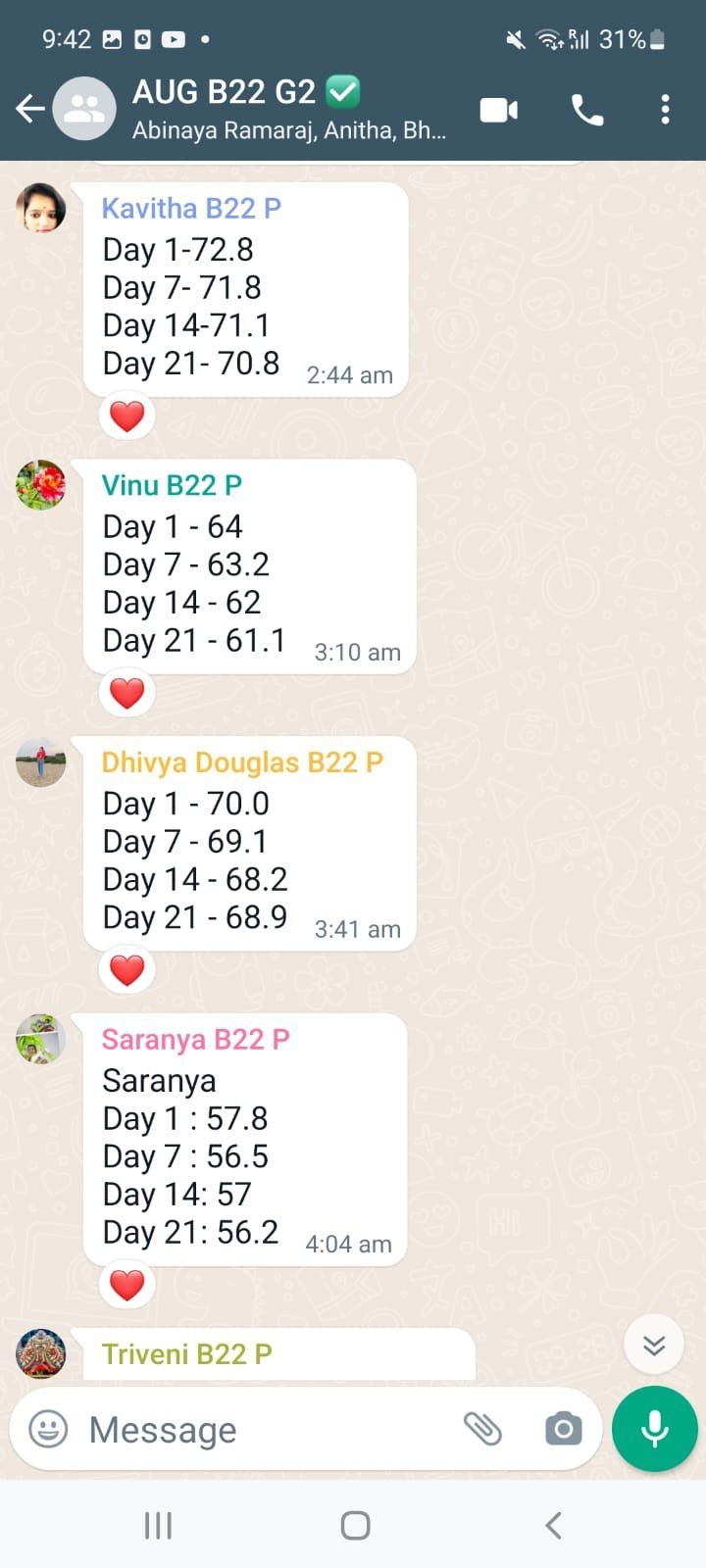Screen dimensions: 706x1568
Task: Open the emoji picker
Action: click(48, 1429)
